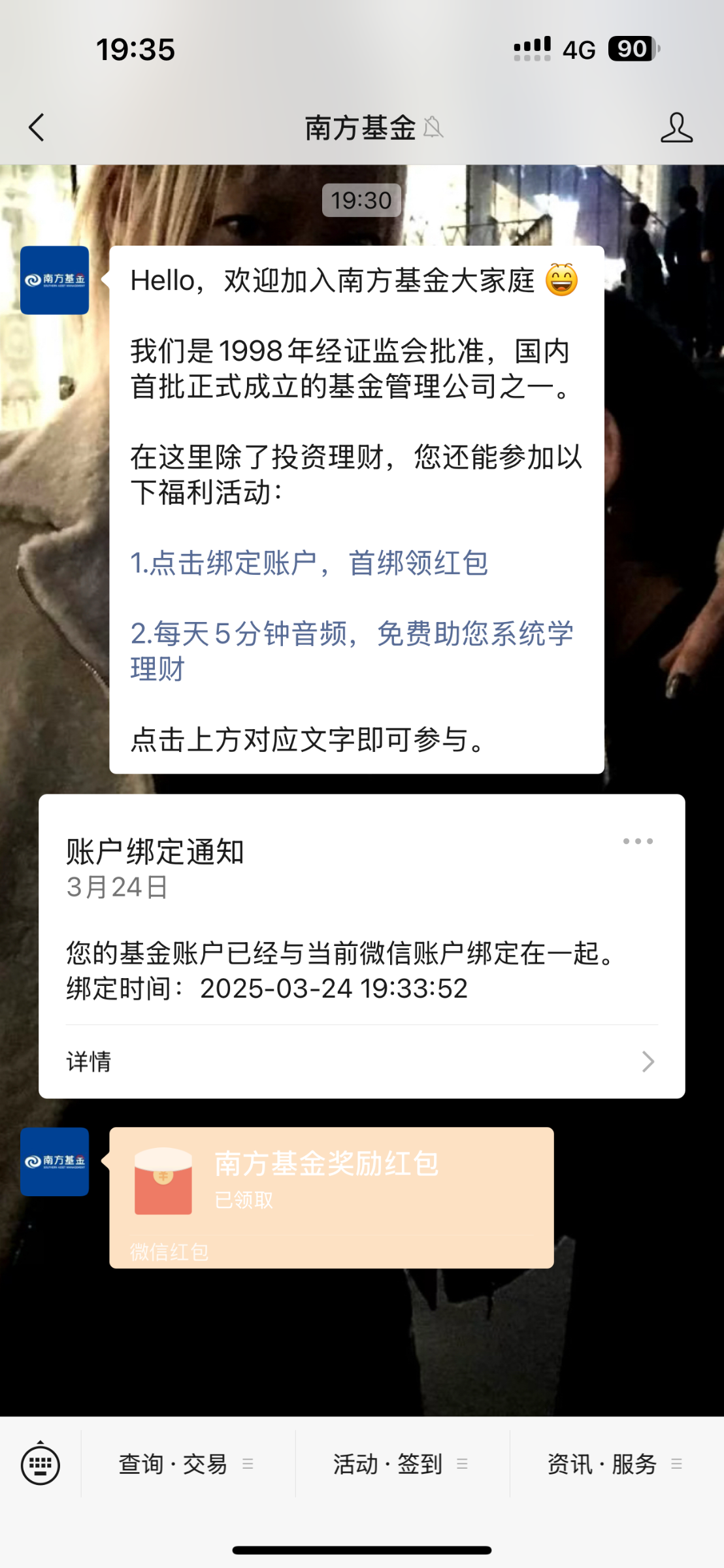View 详情 of the binding notice
The width and height of the screenshot is (724, 1568).
(361, 1062)
